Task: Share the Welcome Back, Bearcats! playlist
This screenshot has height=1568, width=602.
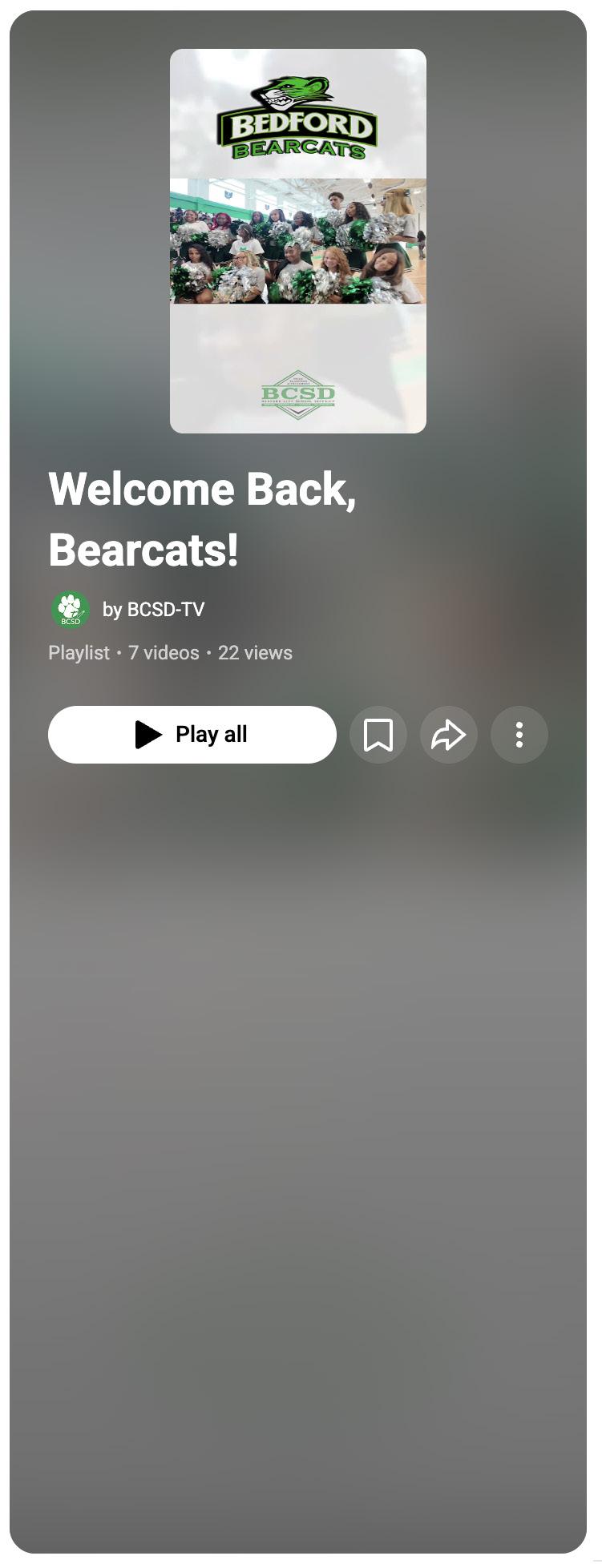Action: [x=449, y=734]
